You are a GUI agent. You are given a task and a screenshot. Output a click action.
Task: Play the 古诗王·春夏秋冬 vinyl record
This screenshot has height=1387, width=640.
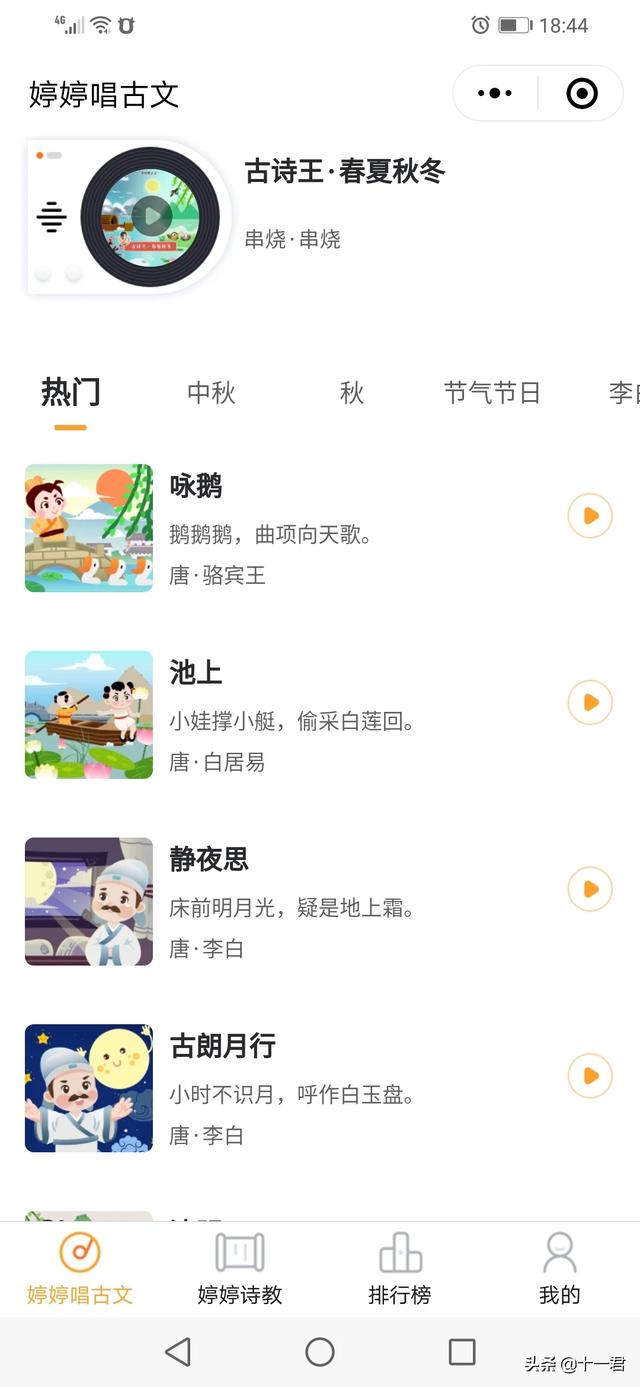[151, 216]
